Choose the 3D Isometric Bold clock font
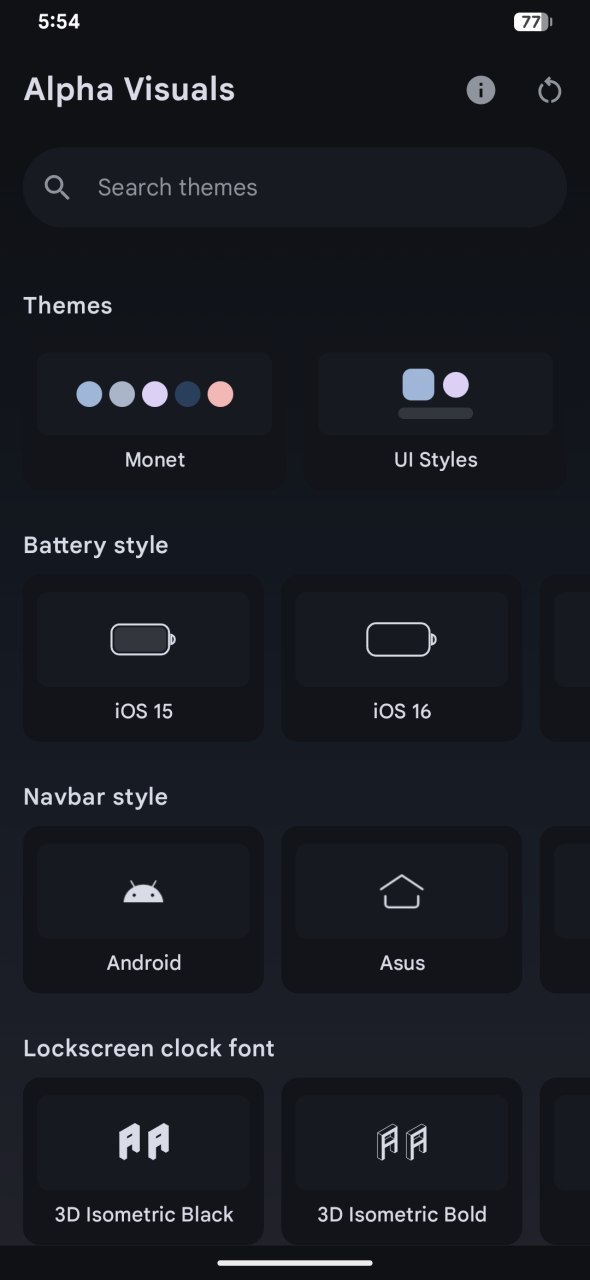This screenshot has height=1280, width=590. pos(402,1160)
